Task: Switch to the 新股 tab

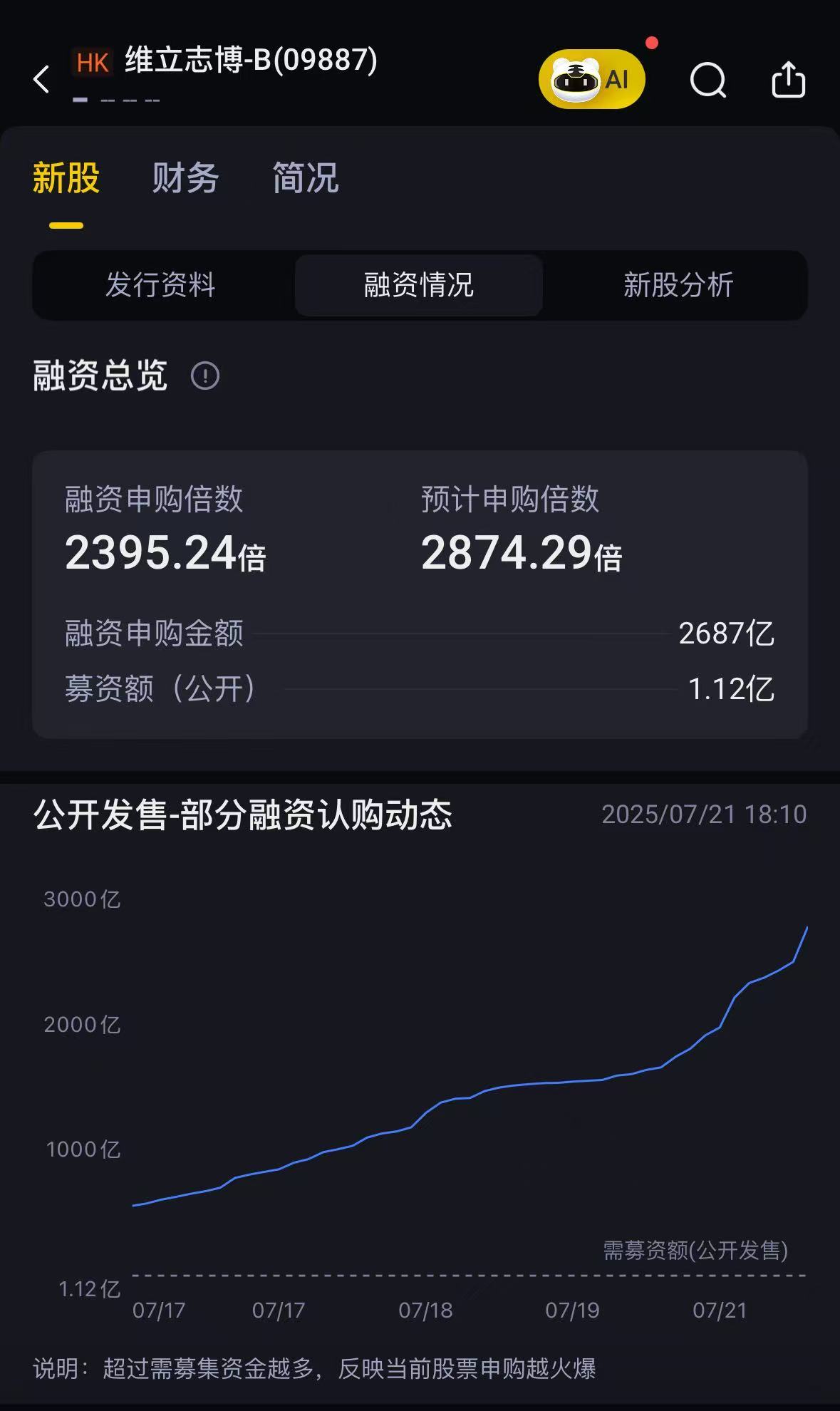Action: tap(66, 178)
